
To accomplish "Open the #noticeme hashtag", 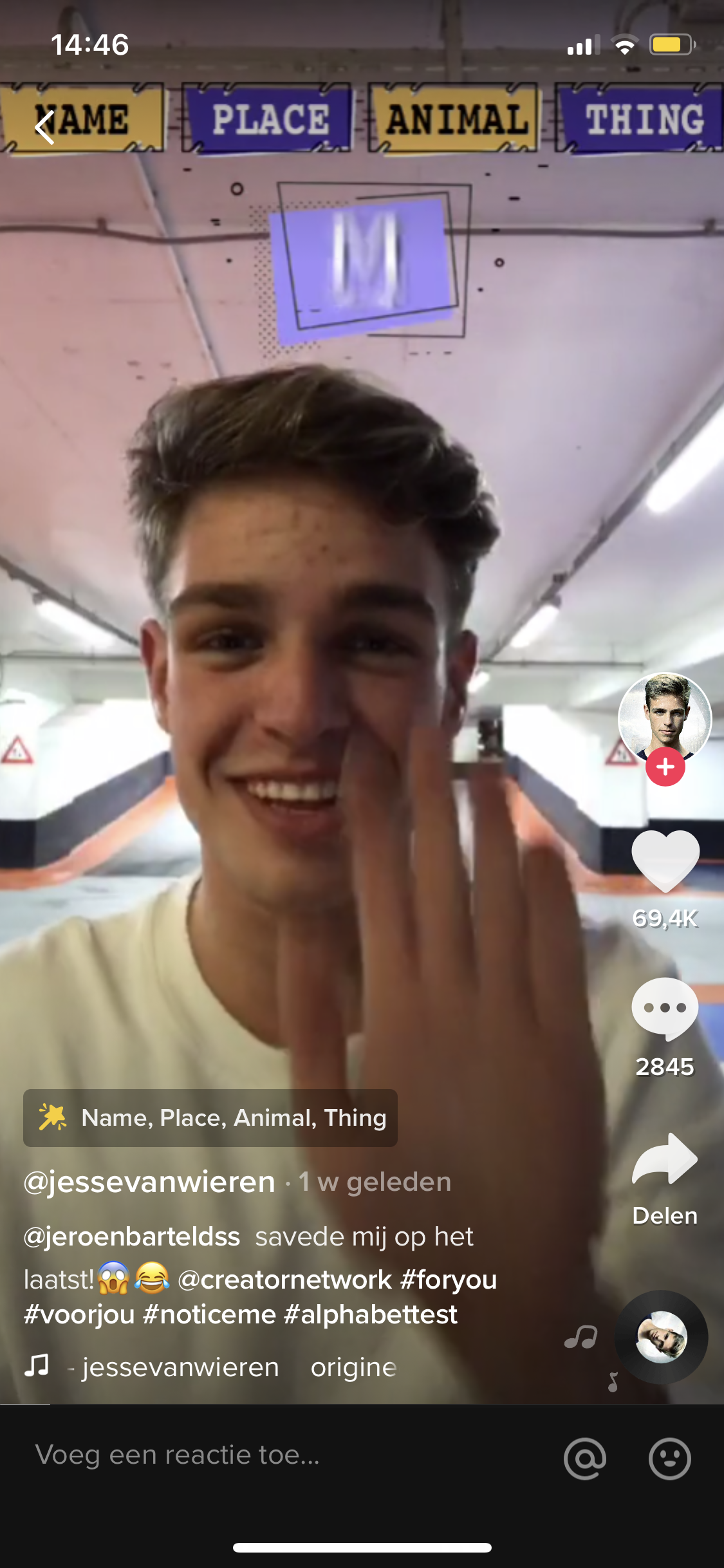I will tap(209, 1314).
